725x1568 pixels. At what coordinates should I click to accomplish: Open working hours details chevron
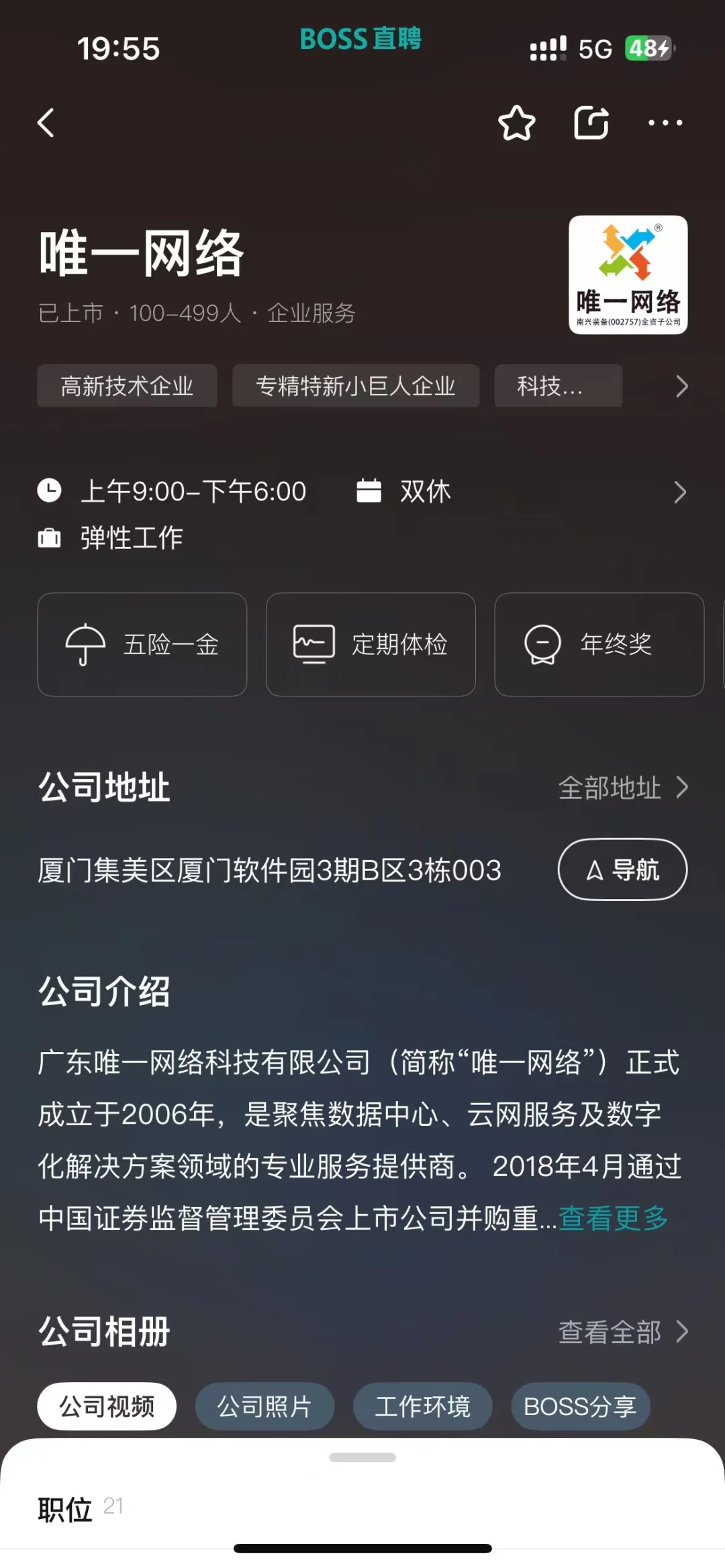680,492
